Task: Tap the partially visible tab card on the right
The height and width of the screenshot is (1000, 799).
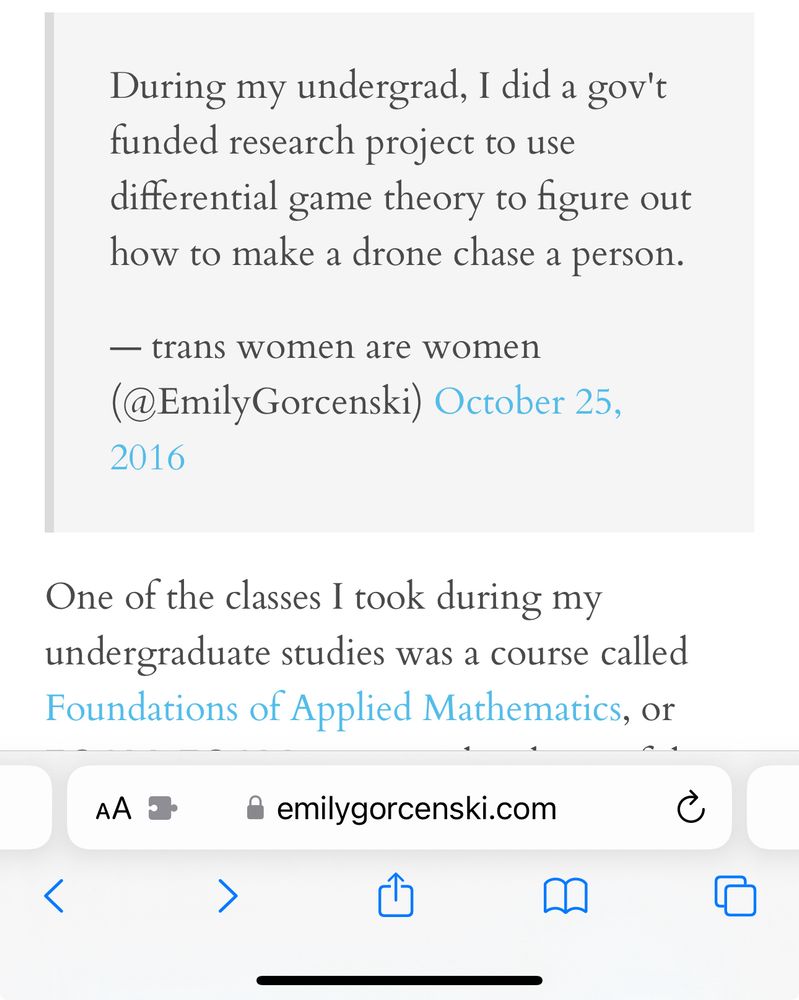Action: click(778, 808)
